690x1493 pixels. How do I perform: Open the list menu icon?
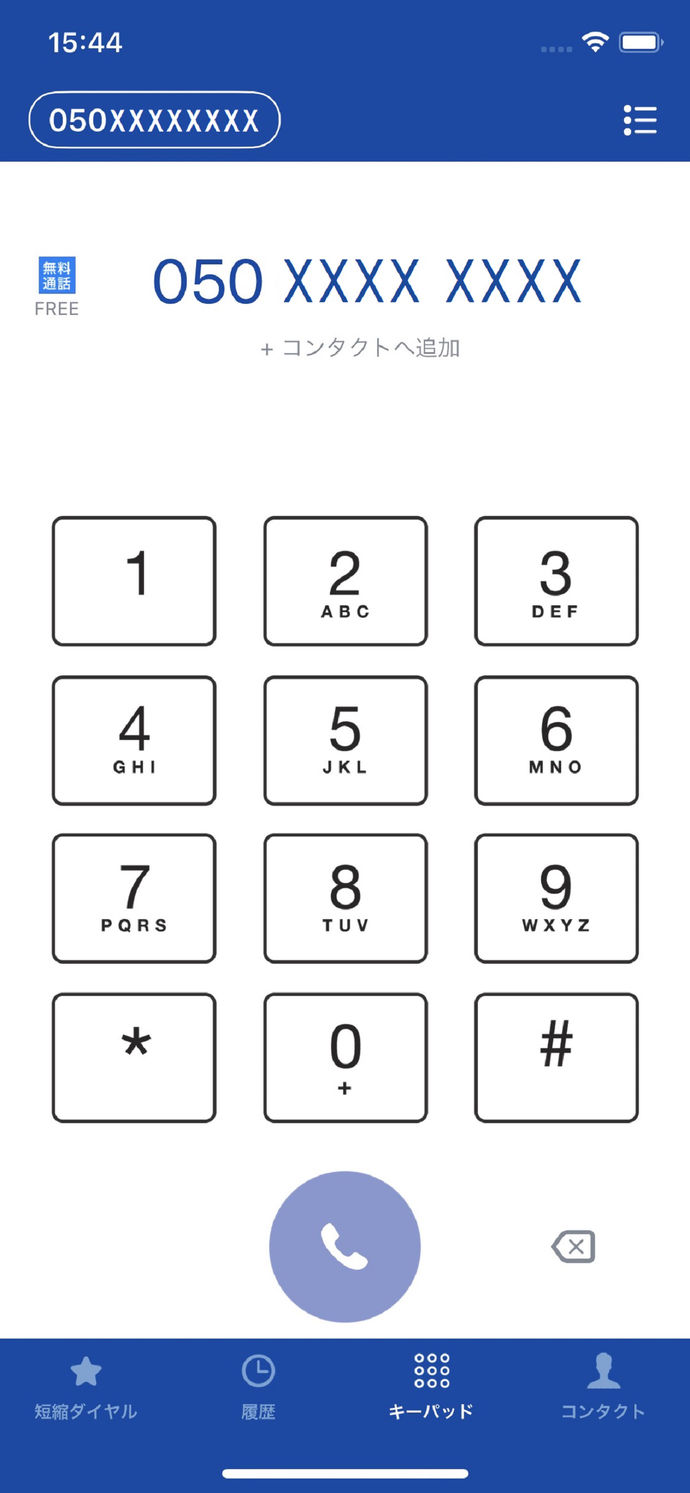(640, 120)
